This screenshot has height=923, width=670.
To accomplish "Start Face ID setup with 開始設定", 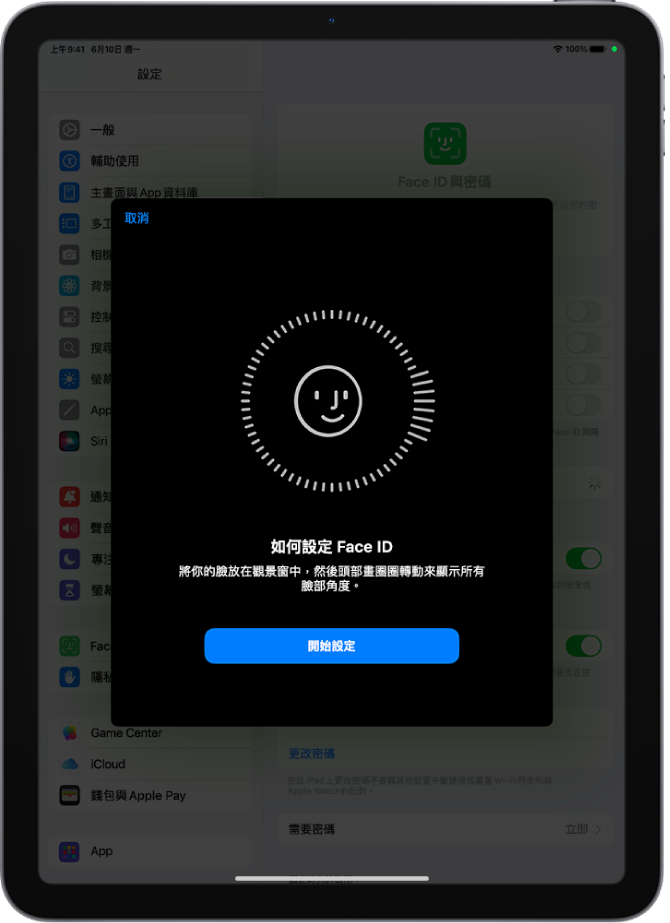I will 331,646.
